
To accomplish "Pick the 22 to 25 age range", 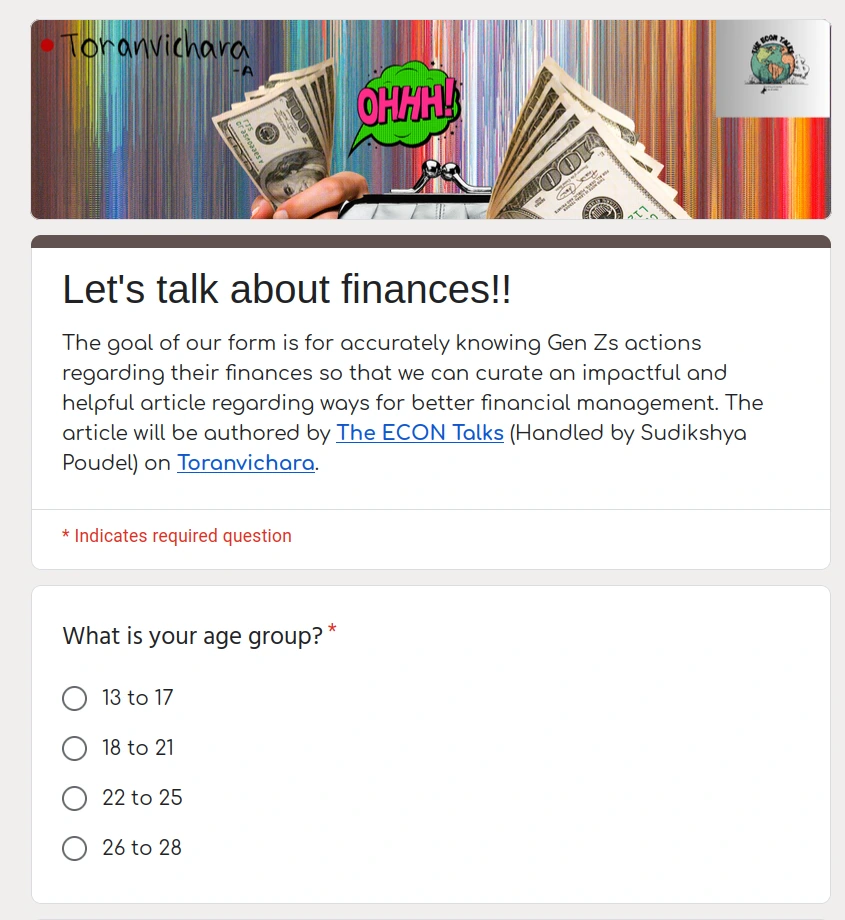I will pyautogui.click(x=75, y=798).
